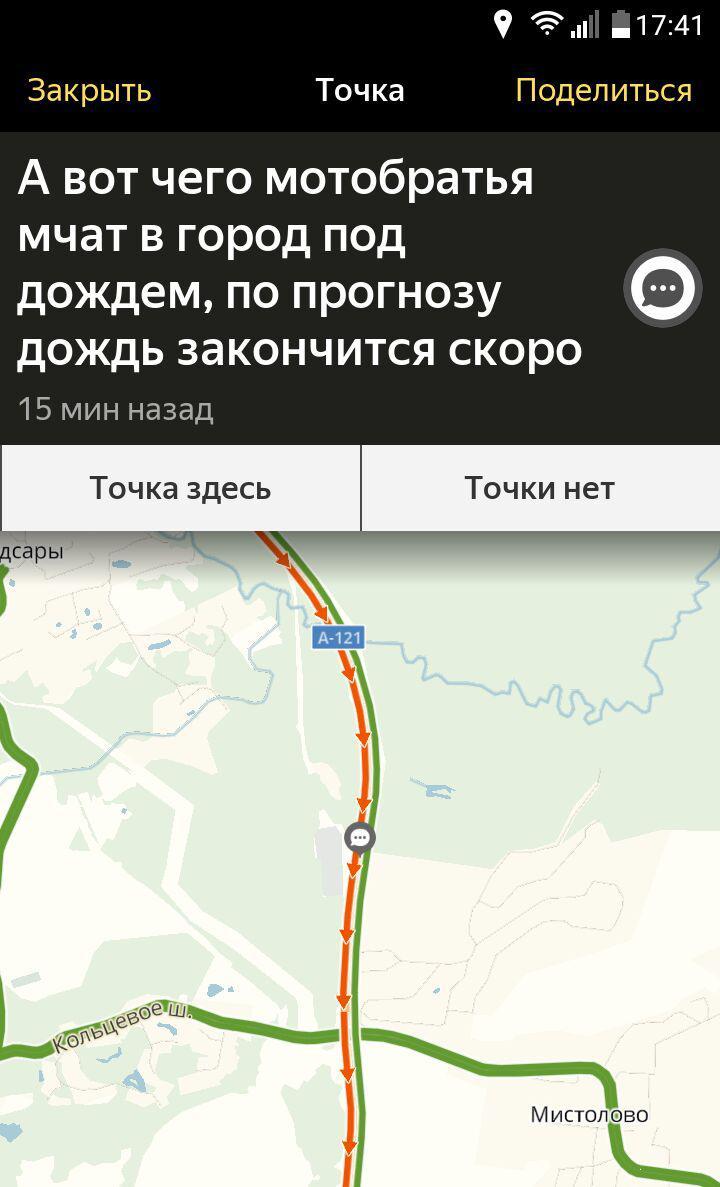Report with Точки нет button

point(540,488)
